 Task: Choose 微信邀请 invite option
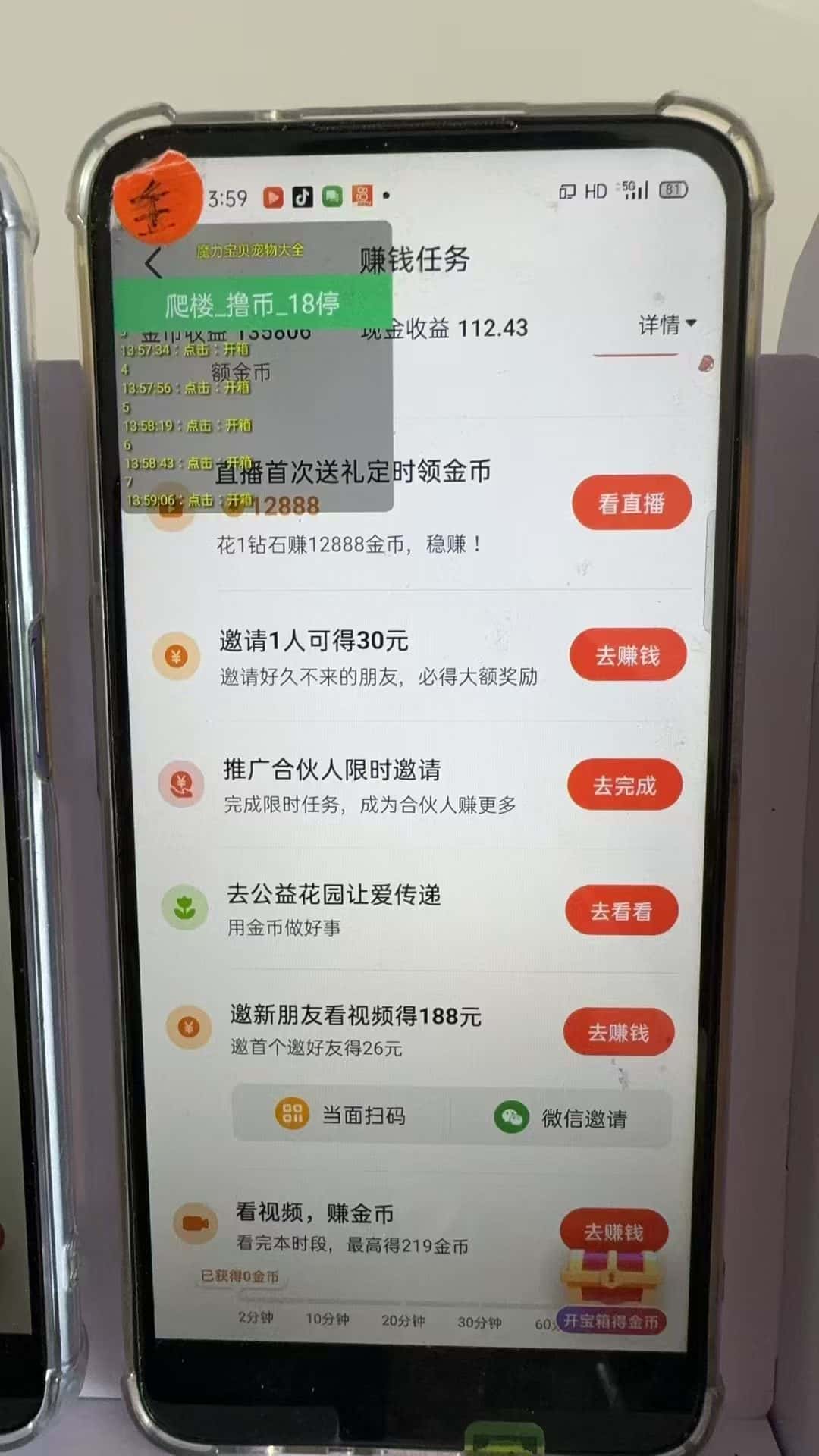click(x=561, y=1118)
